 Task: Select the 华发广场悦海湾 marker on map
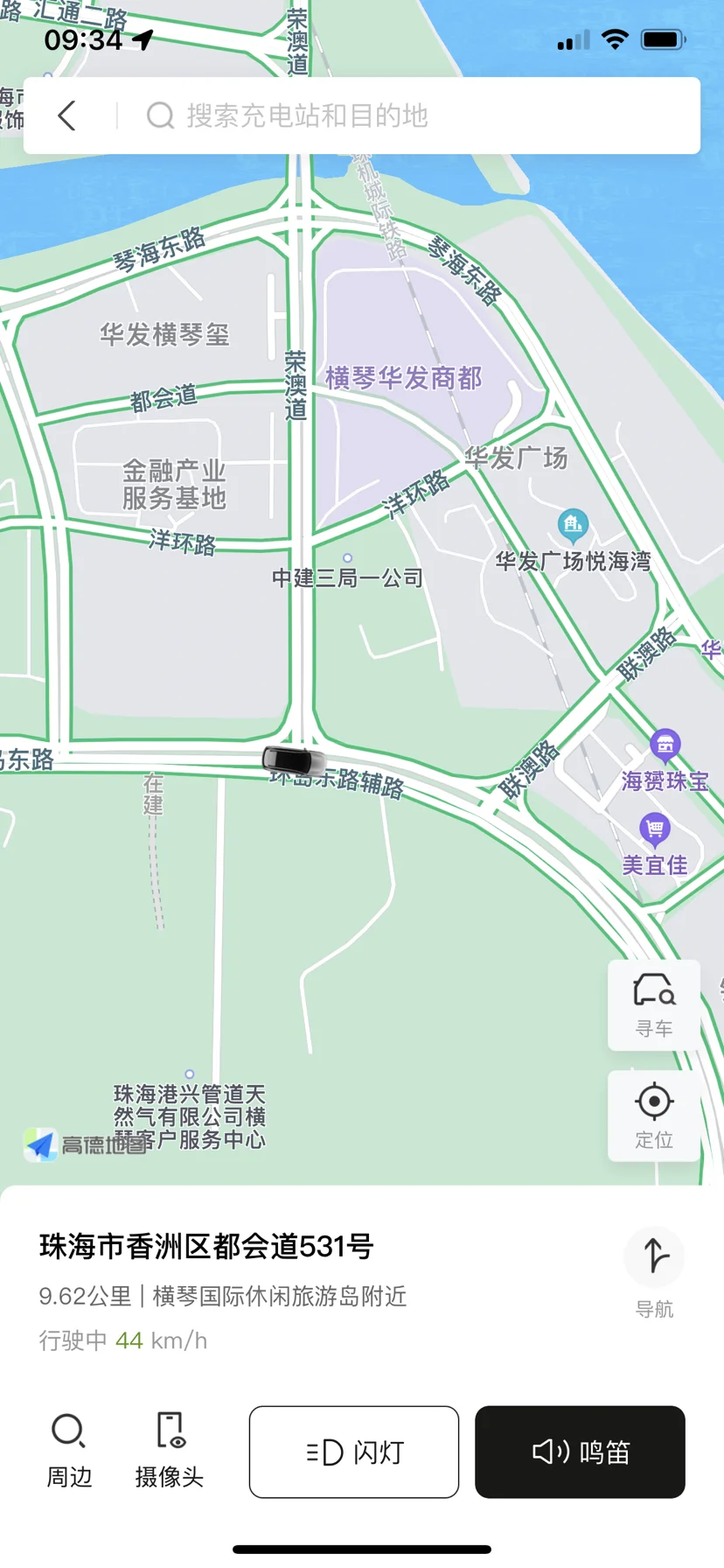pos(573,525)
